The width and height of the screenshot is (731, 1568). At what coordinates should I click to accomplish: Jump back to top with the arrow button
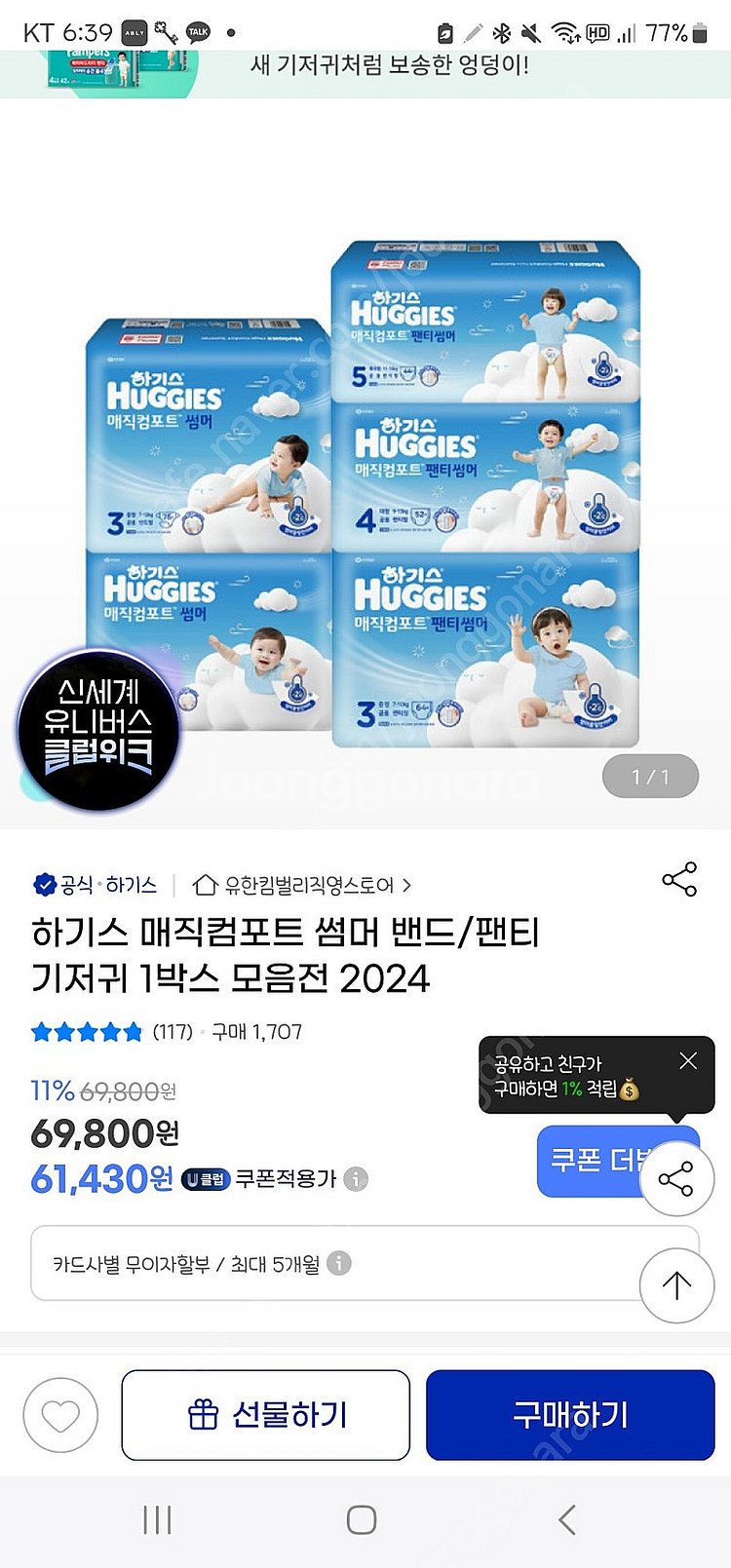pos(676,1284)
